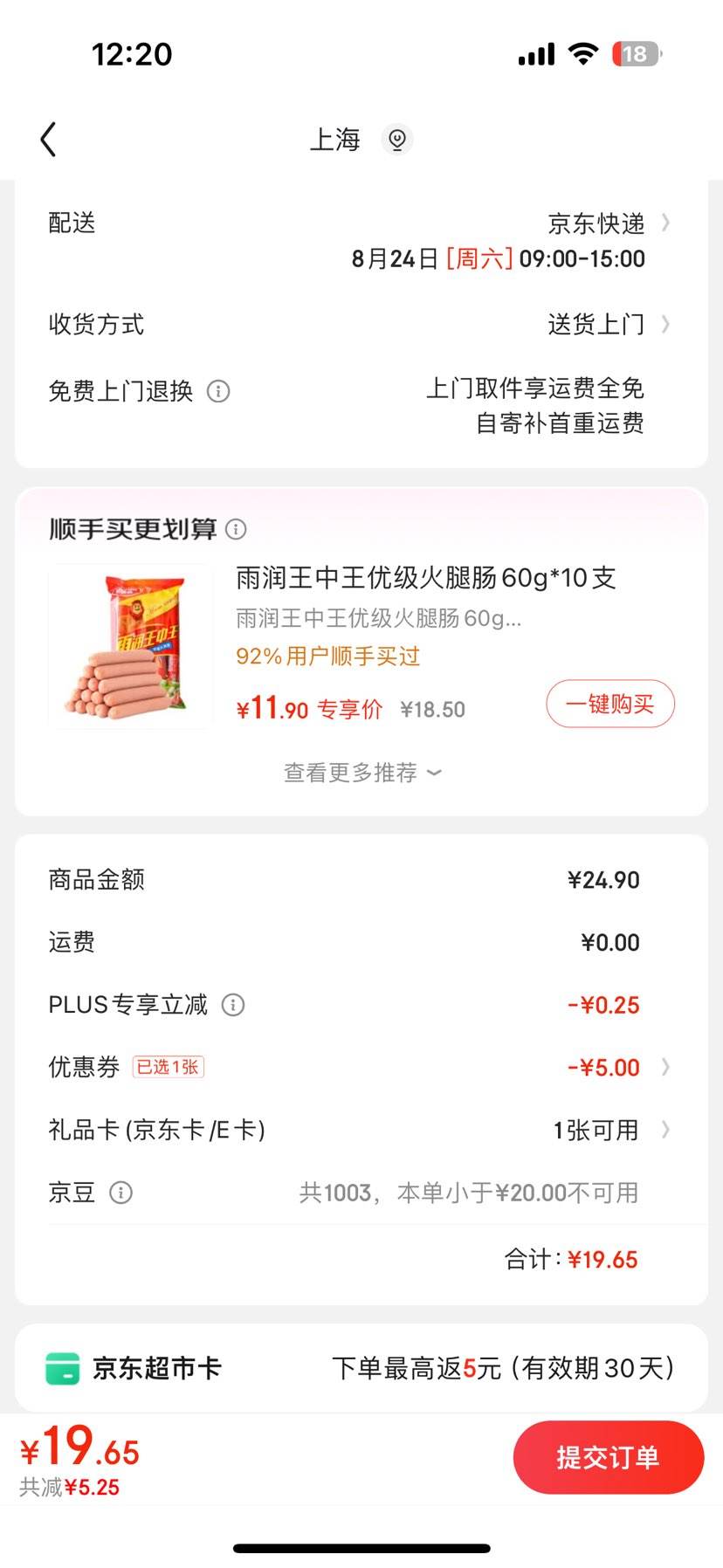This screenshot has width=723, height=1568.
Task: Open the 免费上门退换 info tooltip
Action: click(218, 391)
